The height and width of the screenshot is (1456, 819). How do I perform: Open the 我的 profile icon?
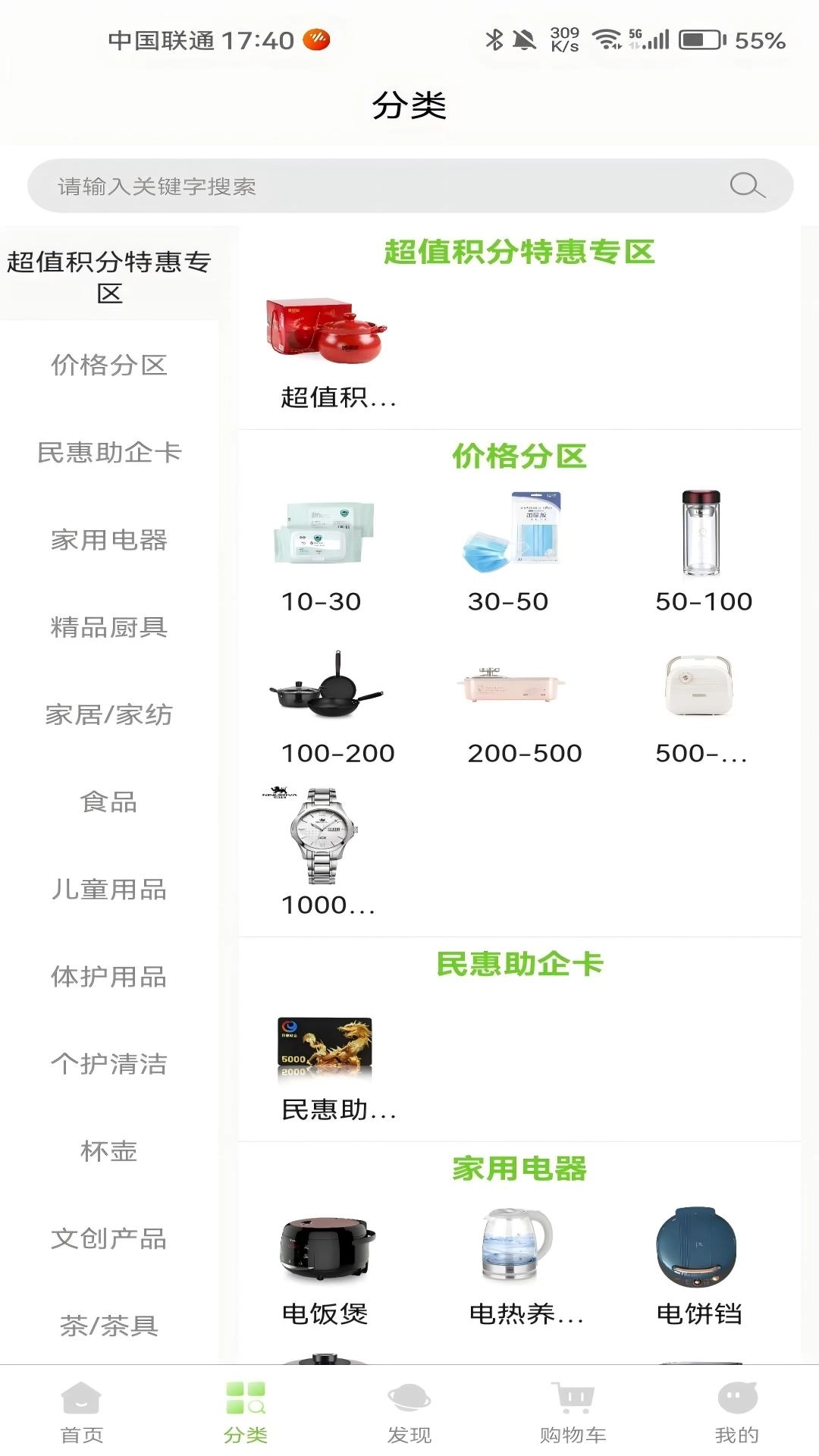pos(735,1410)
